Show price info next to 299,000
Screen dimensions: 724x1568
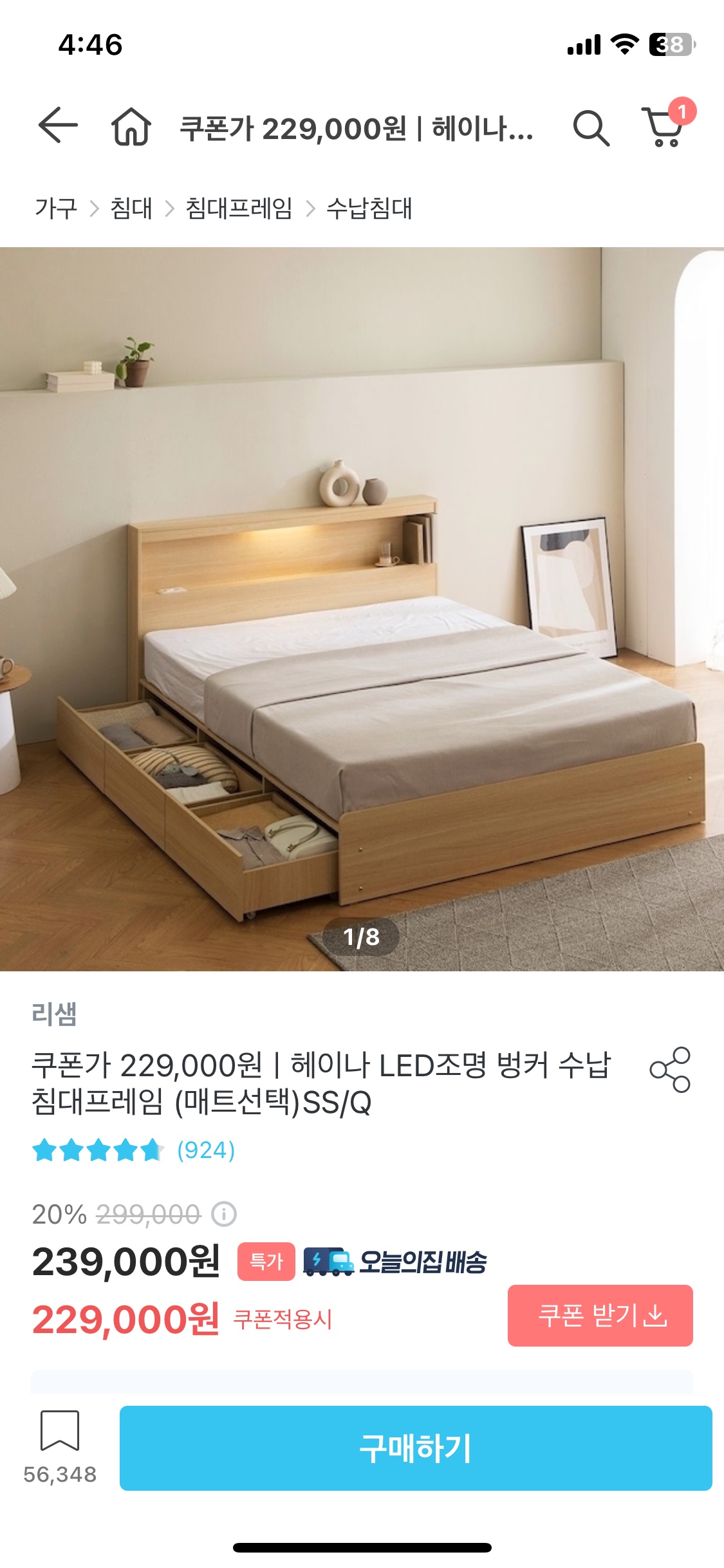pos(224,1215)
